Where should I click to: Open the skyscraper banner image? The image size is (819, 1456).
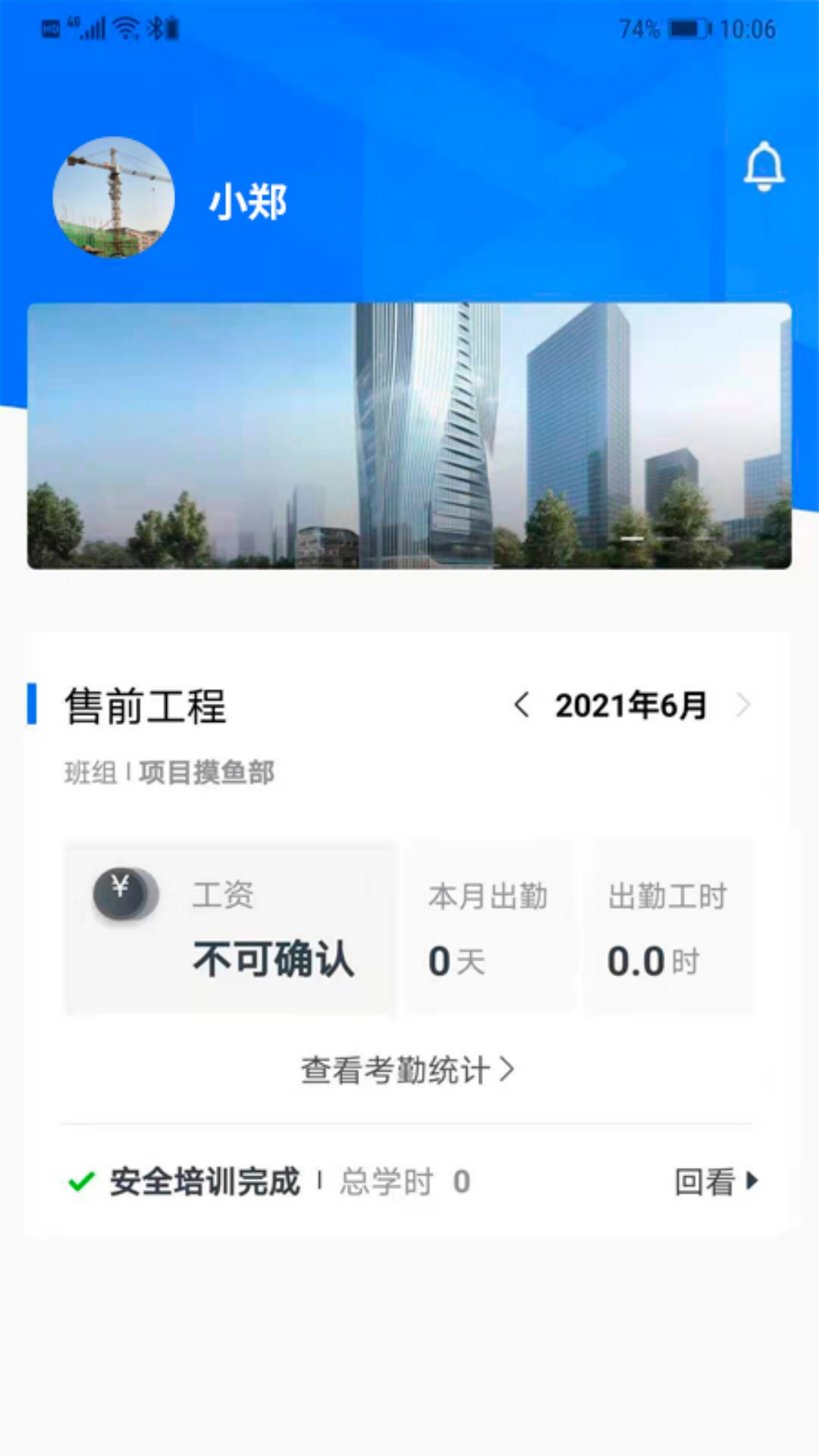click(x=409, y=436)
